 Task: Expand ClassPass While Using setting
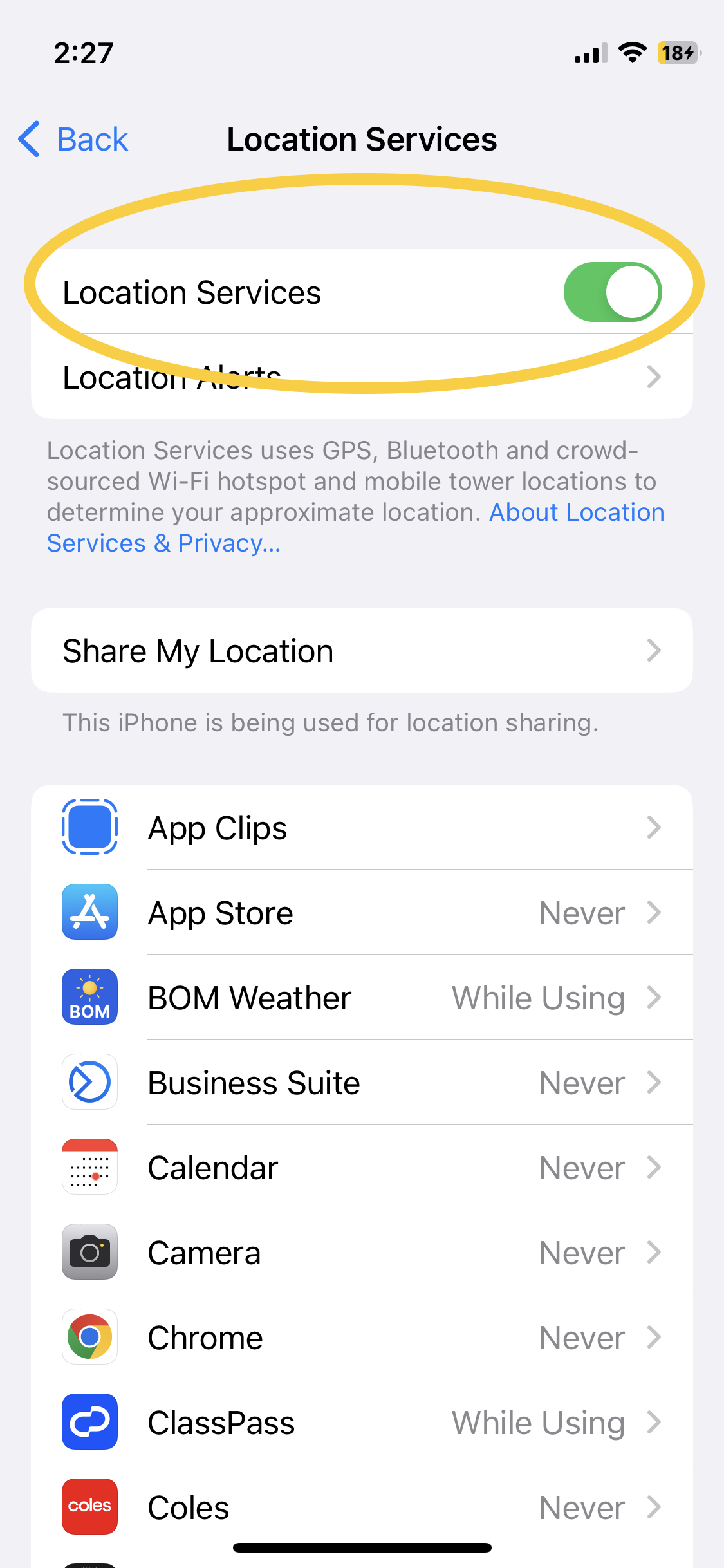(538, 1422)
